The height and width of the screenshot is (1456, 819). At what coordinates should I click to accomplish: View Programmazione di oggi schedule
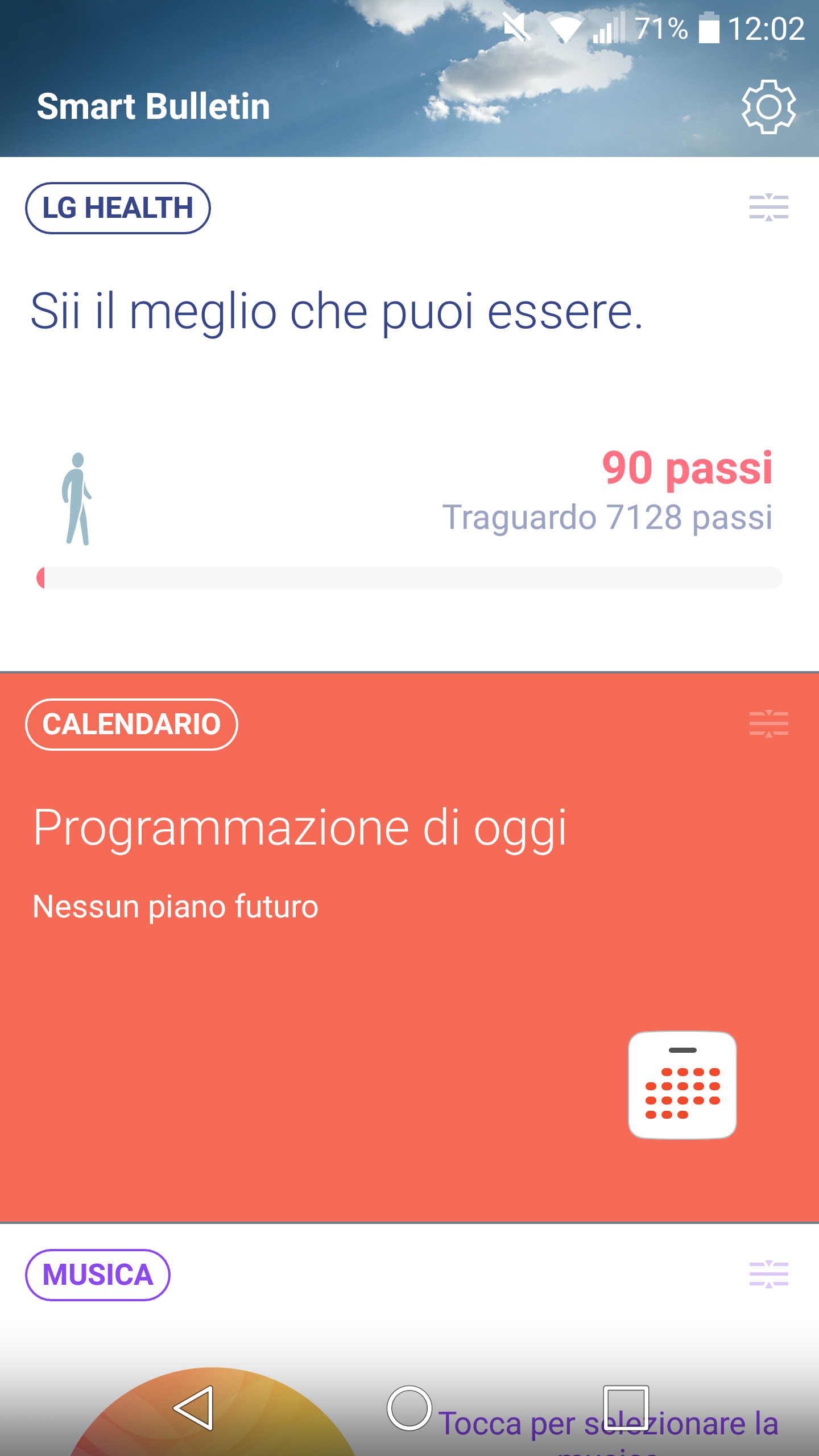pos(300,828)
